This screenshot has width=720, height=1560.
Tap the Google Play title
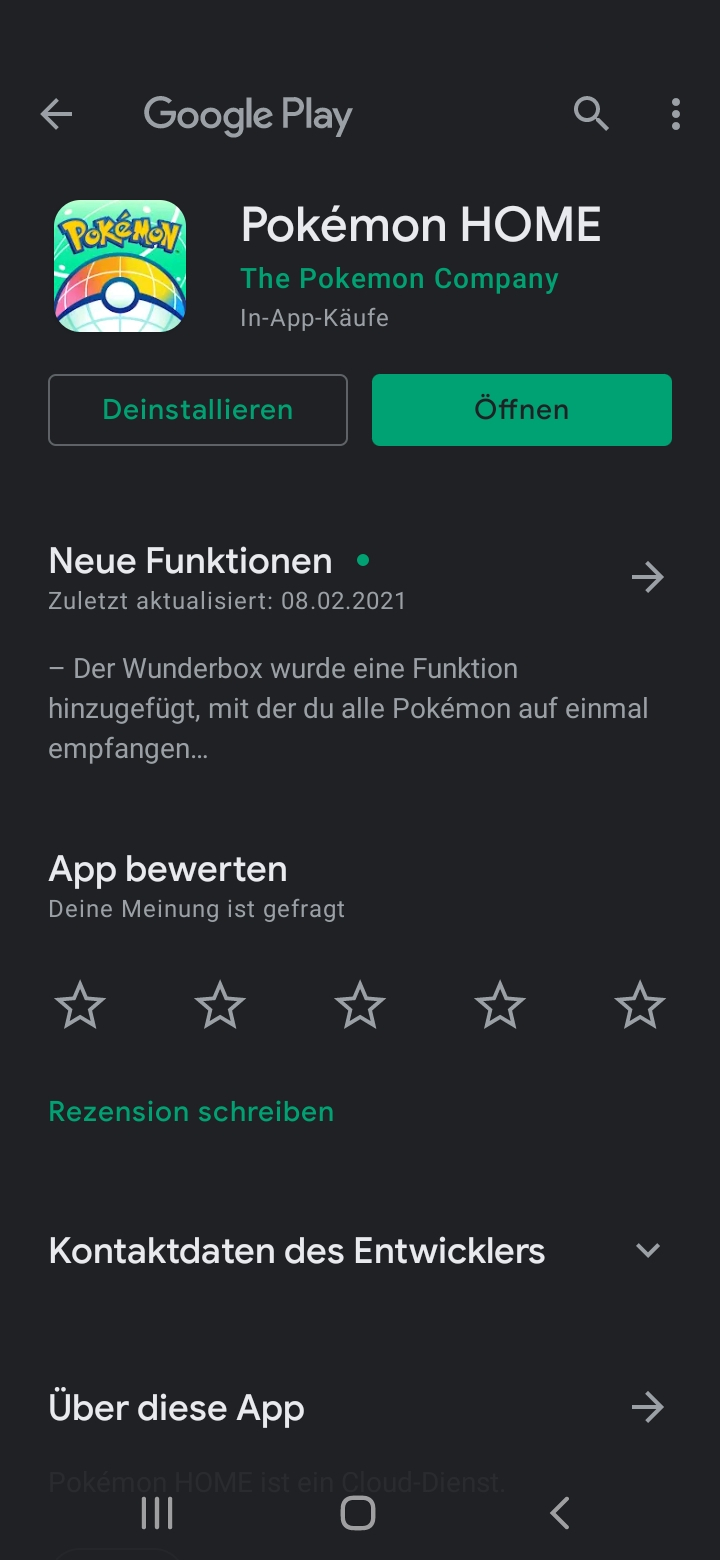(248, 114)
